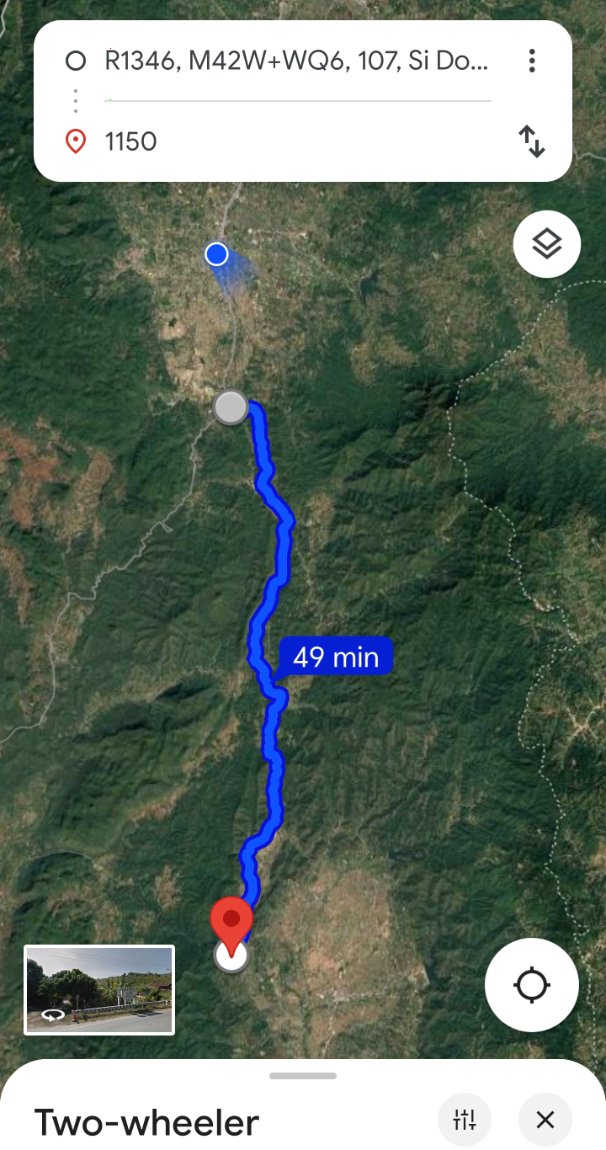Close the Two-wheeler directions panel
The width and height of the screenshot is (606, 1150).
point(545,1120)
